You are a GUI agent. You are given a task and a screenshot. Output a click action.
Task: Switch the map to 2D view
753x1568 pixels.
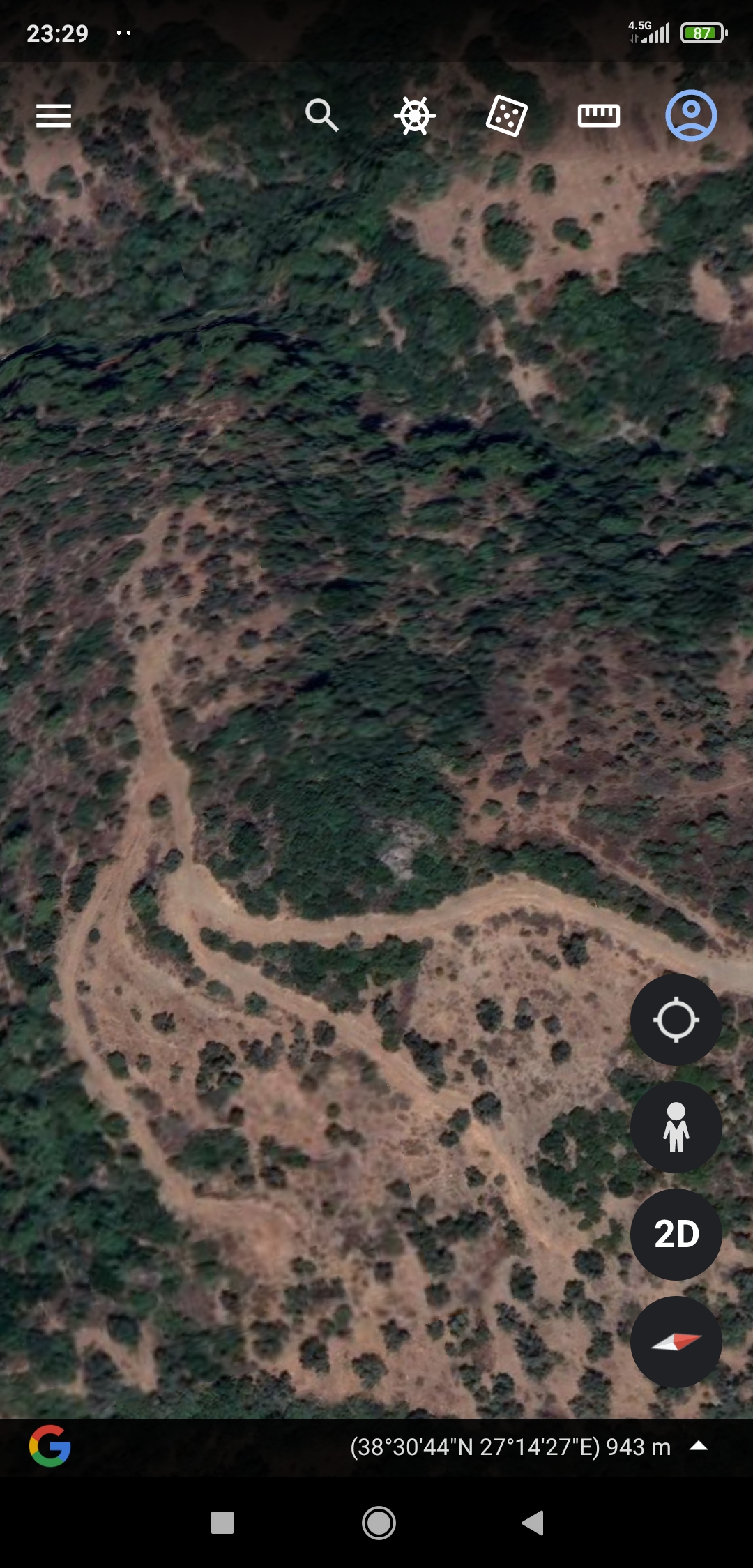coord(675,1235)
